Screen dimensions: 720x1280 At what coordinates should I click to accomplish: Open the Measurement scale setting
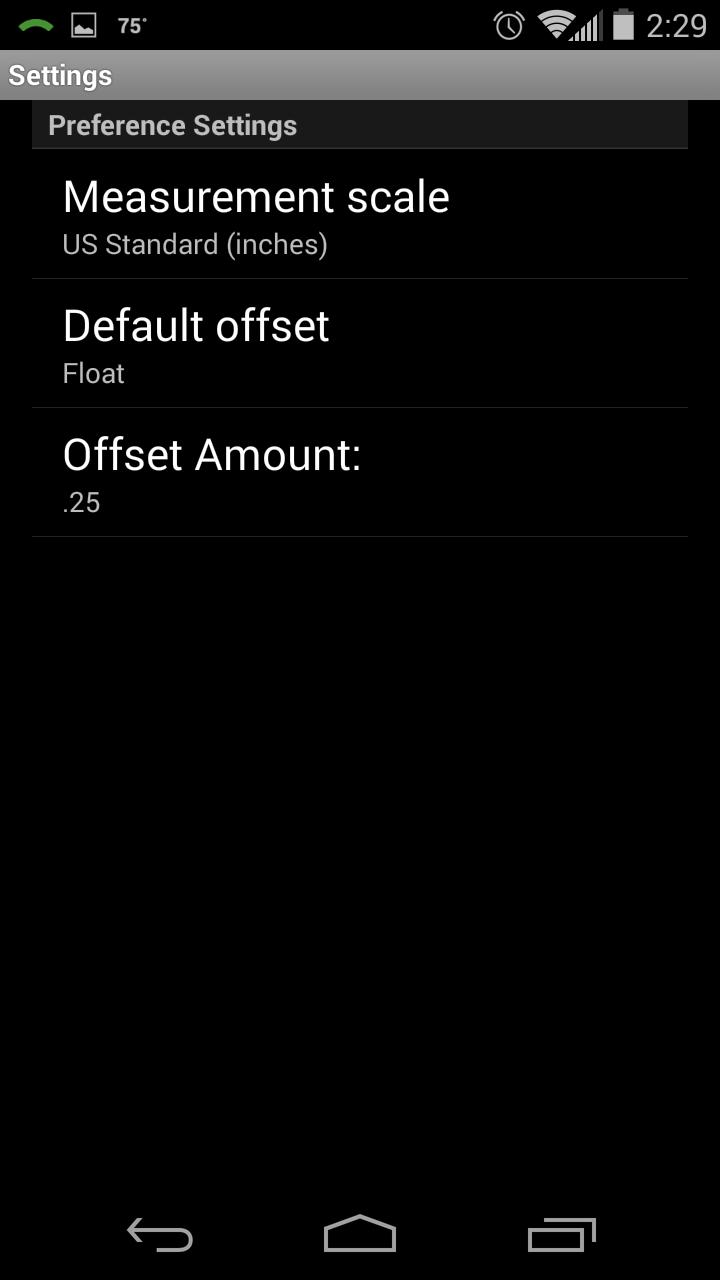pyautogui.click(x=359, y=215)
